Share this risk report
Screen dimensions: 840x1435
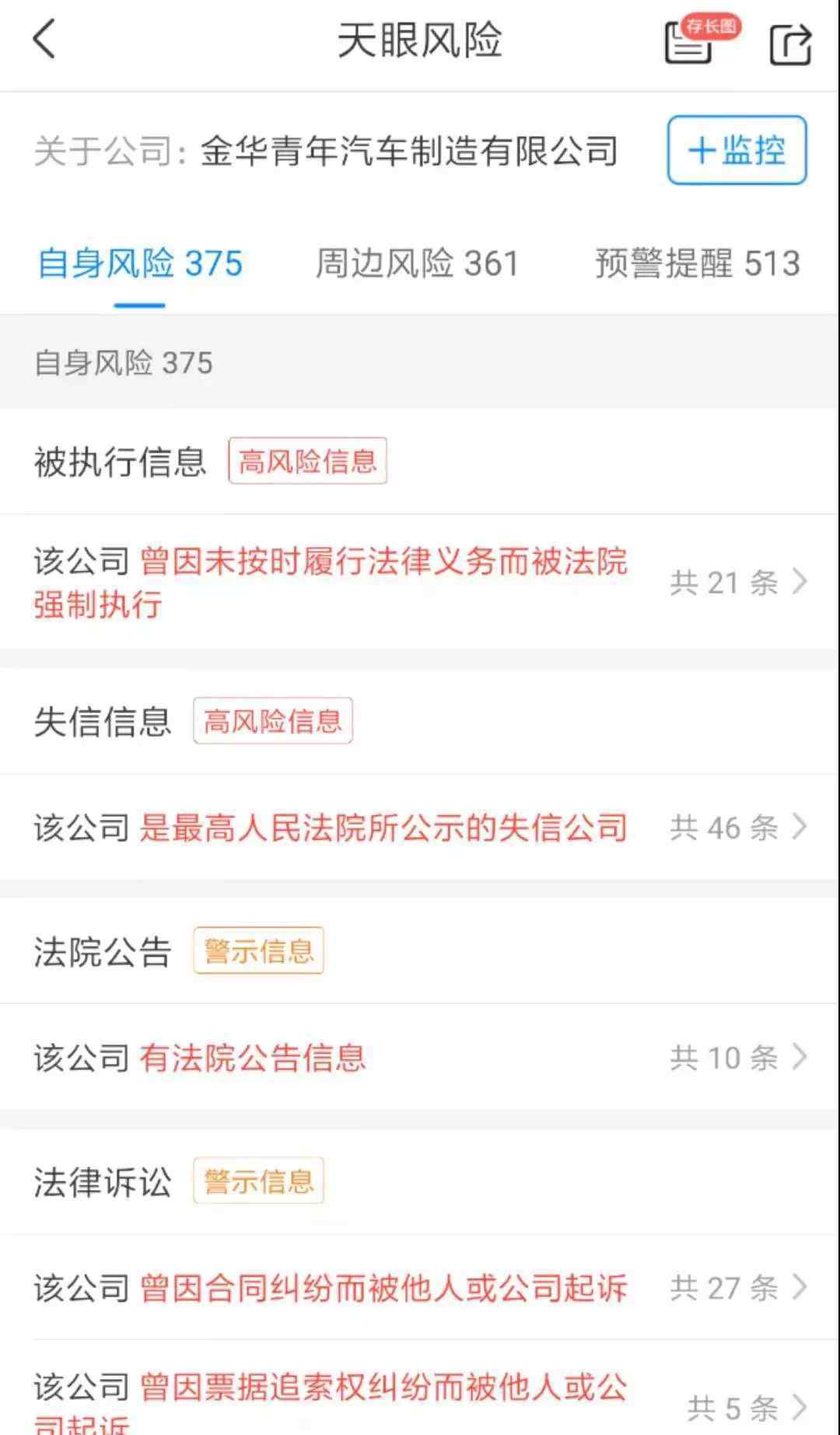(790, 43)
